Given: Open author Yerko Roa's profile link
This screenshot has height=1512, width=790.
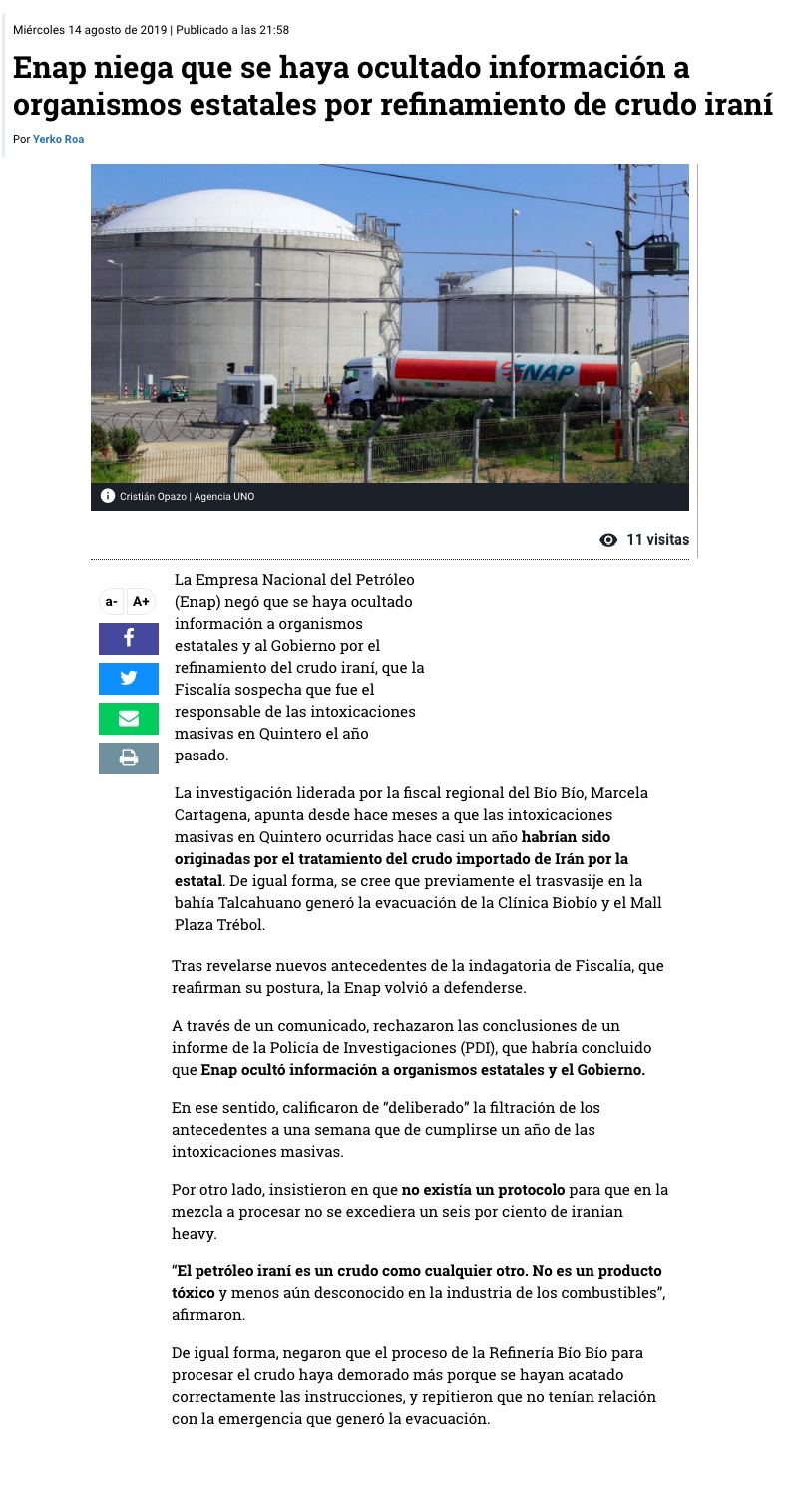Looking at the screenshot, I should pyautogui.click(x=58, y=139).
